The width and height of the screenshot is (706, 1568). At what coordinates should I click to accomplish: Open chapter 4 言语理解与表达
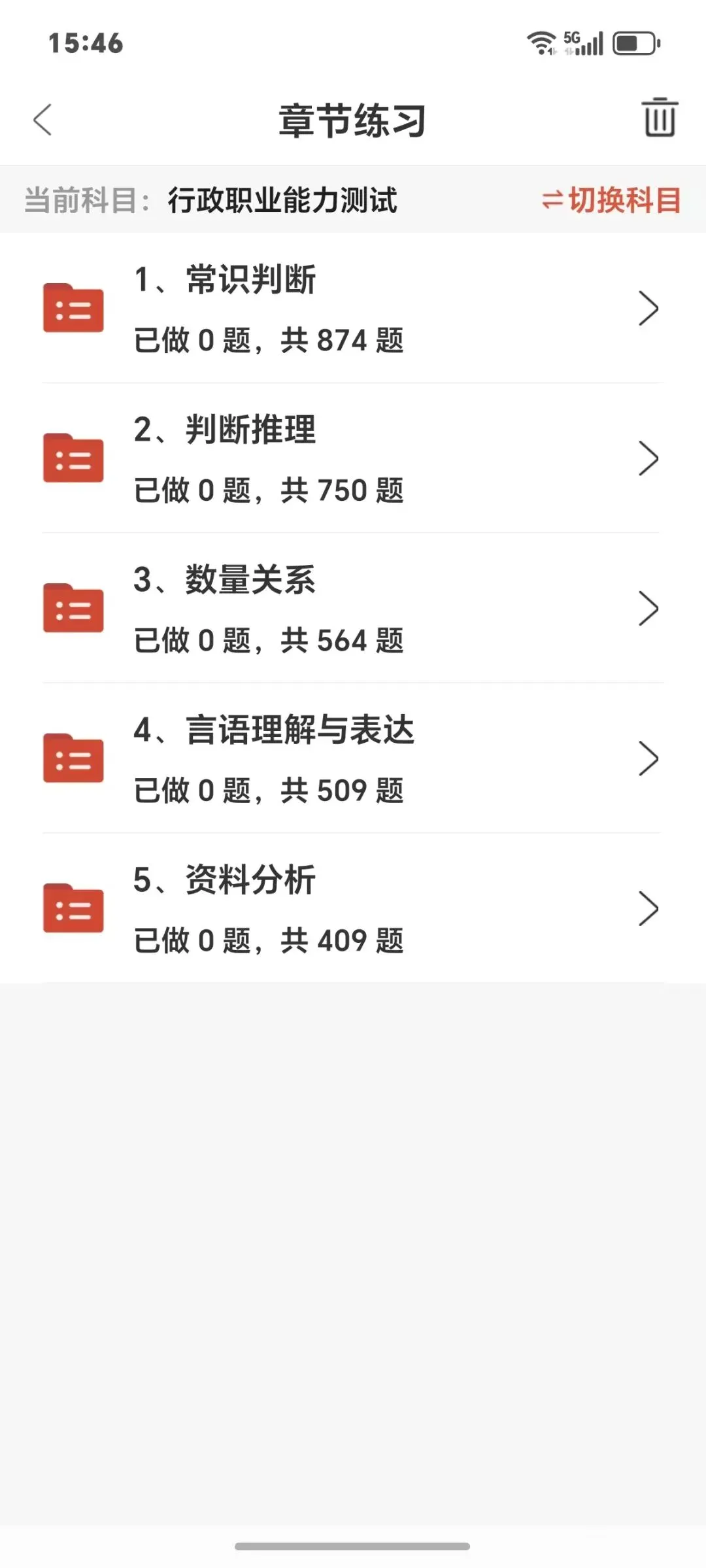(x=353, y=758)
